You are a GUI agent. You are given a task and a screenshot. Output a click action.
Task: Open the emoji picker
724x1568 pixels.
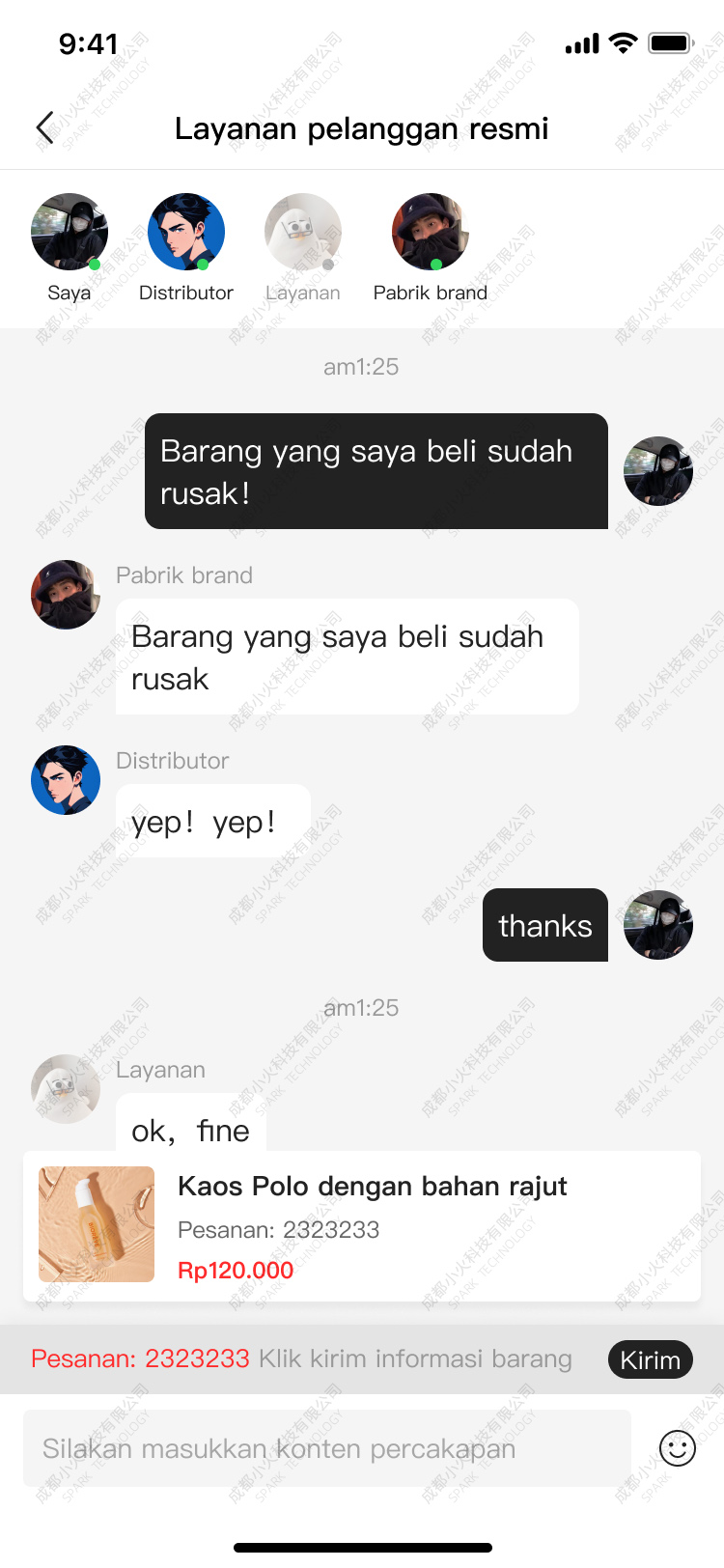[x=678, y=1448]
